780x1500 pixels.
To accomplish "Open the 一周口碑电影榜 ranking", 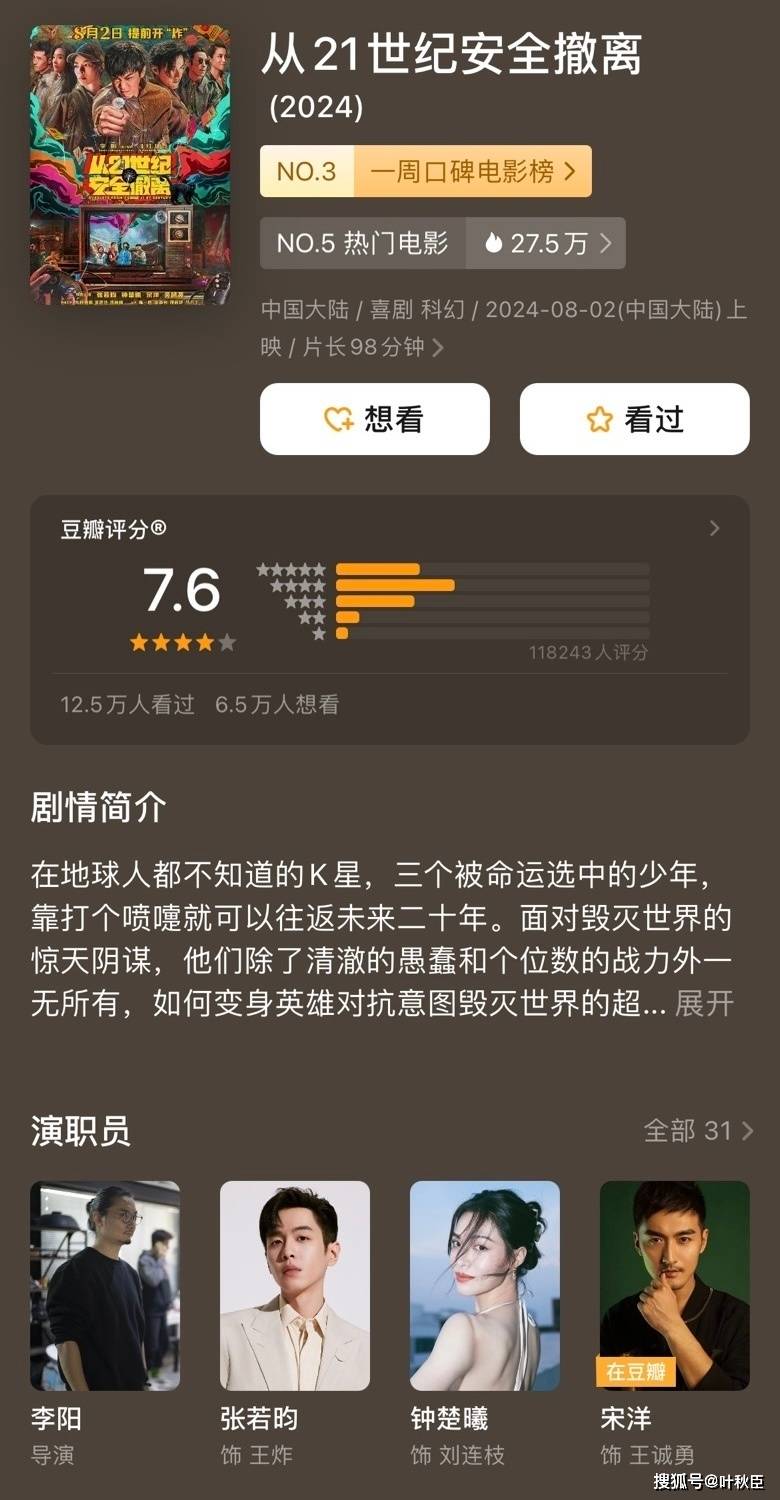I will (x=426, y=171).
